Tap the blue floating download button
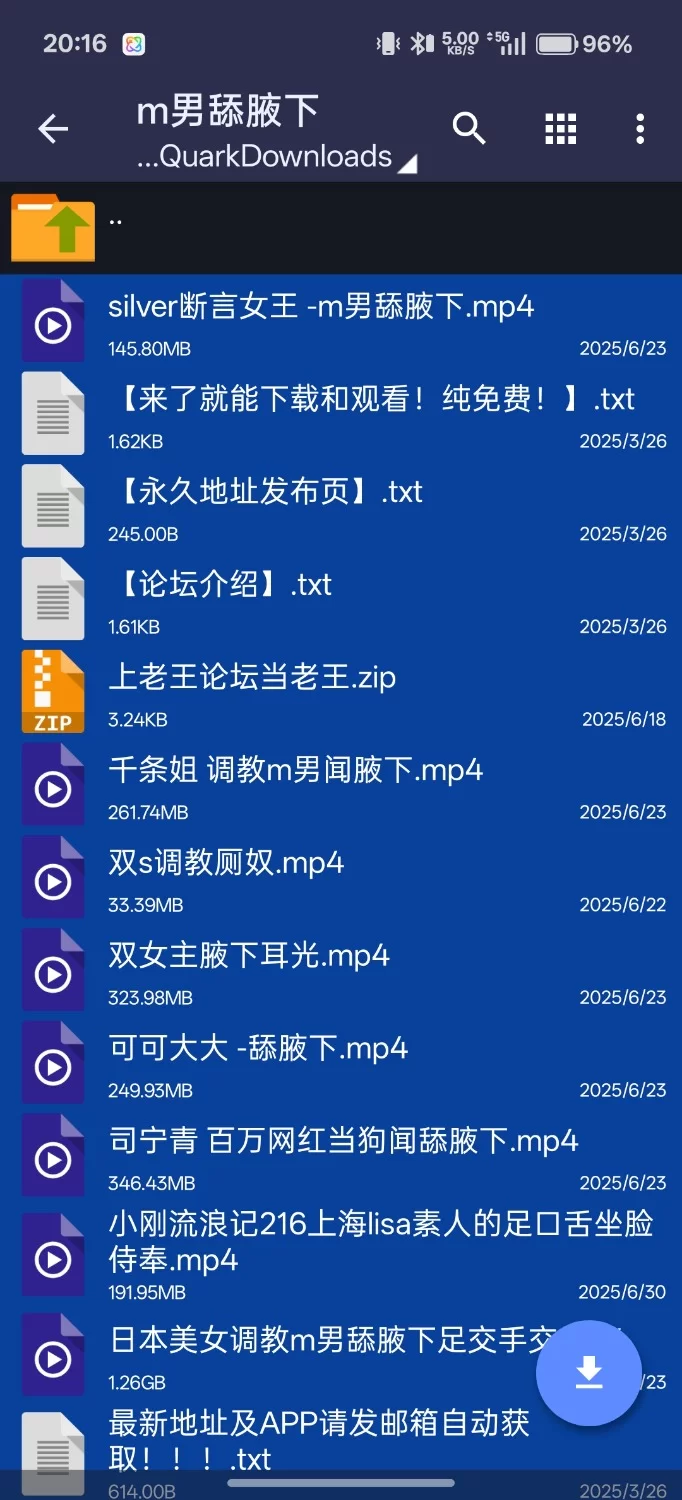Viewport: 682px width, 1500px height. [589, 1373]
